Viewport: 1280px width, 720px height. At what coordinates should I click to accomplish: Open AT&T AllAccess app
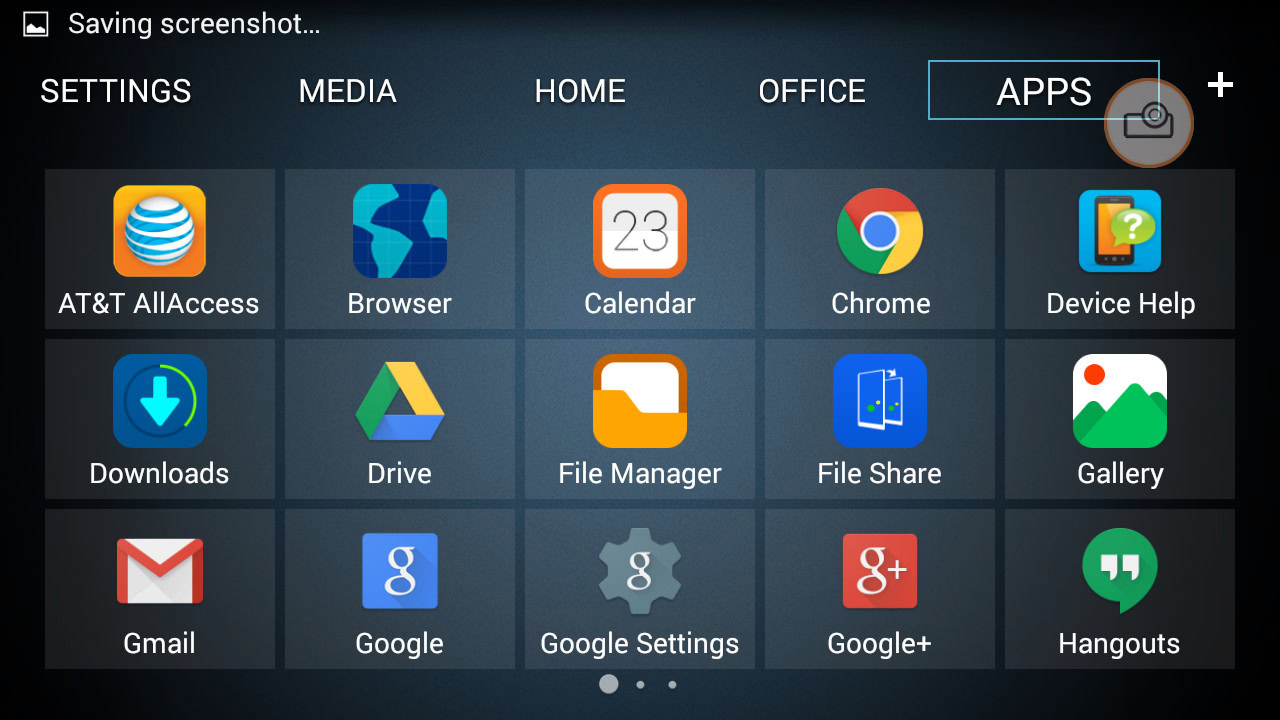click(x=160, y=249)
